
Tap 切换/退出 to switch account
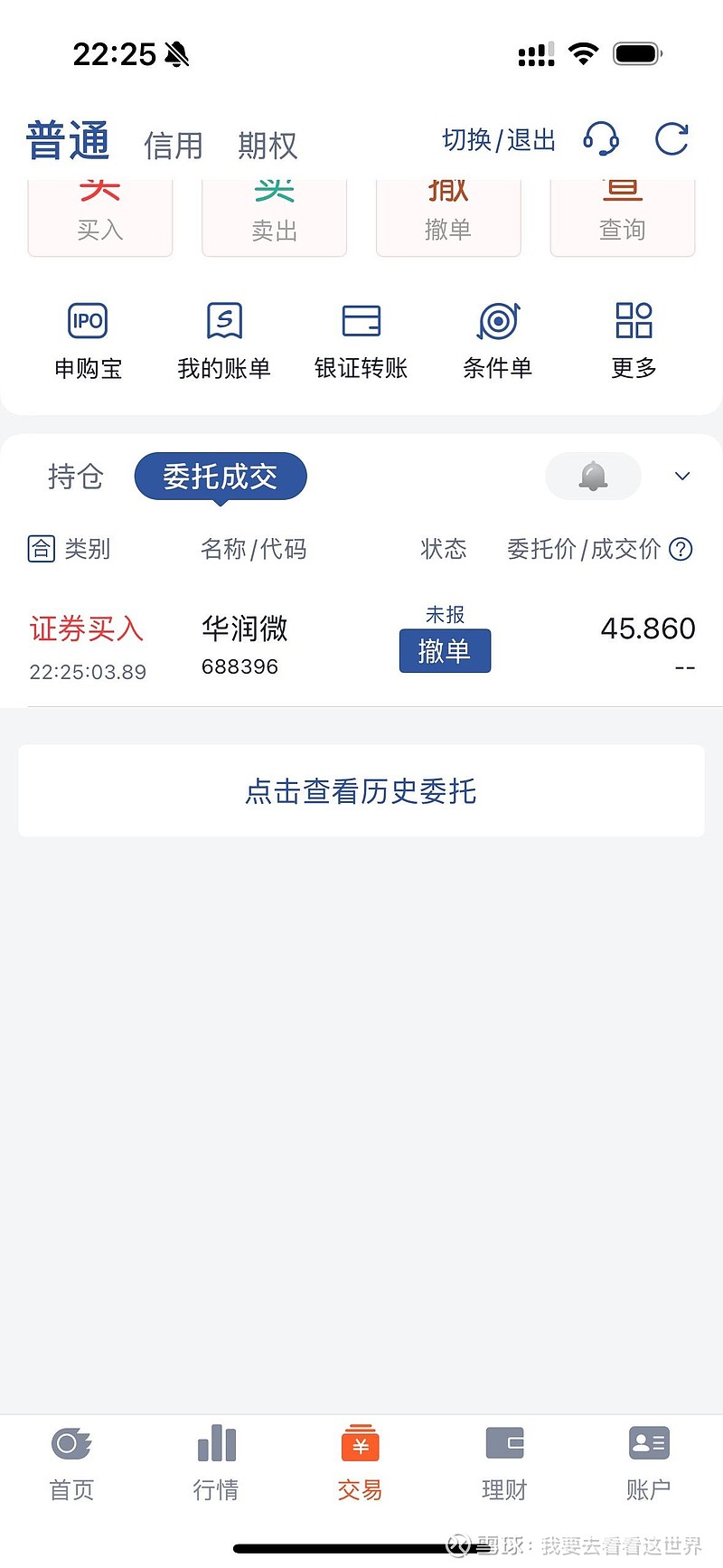[499, 140]
